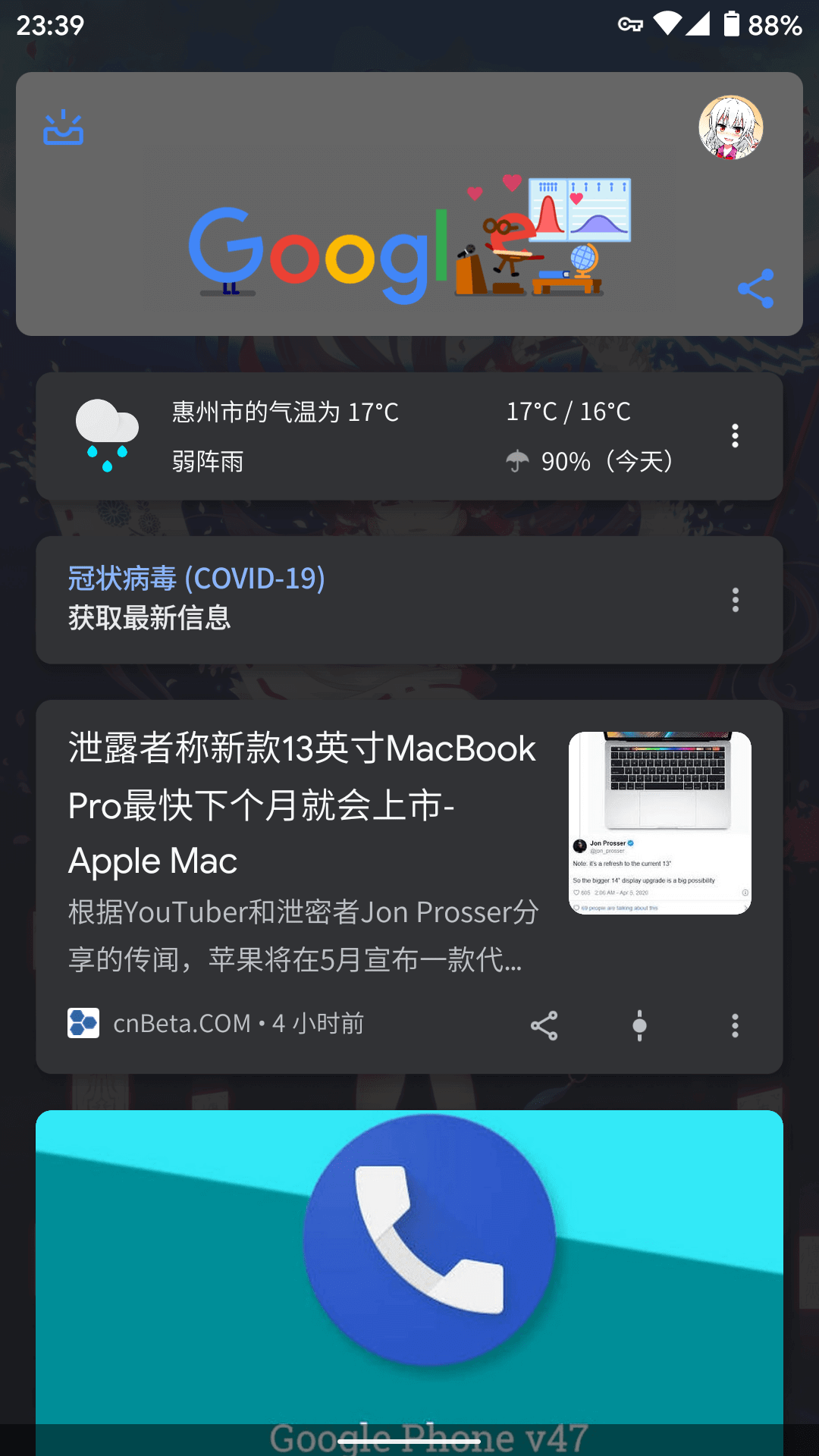This screenshot has width=819, height=1456.
Task: Open the Google Doodle
Action: (409, 244)
